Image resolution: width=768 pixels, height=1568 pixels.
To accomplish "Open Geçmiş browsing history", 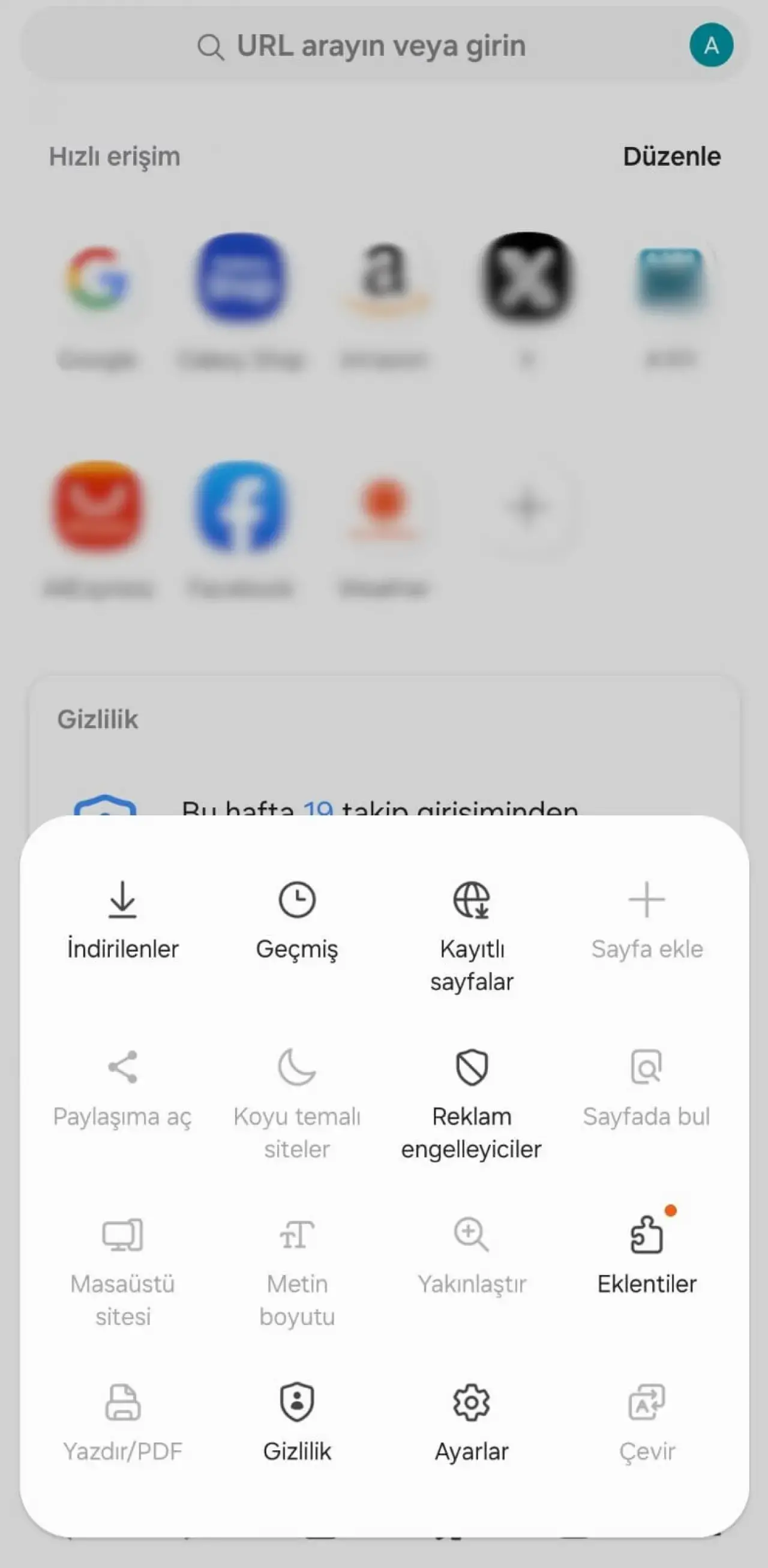I will pyautogui.click(x=297, y=920).
